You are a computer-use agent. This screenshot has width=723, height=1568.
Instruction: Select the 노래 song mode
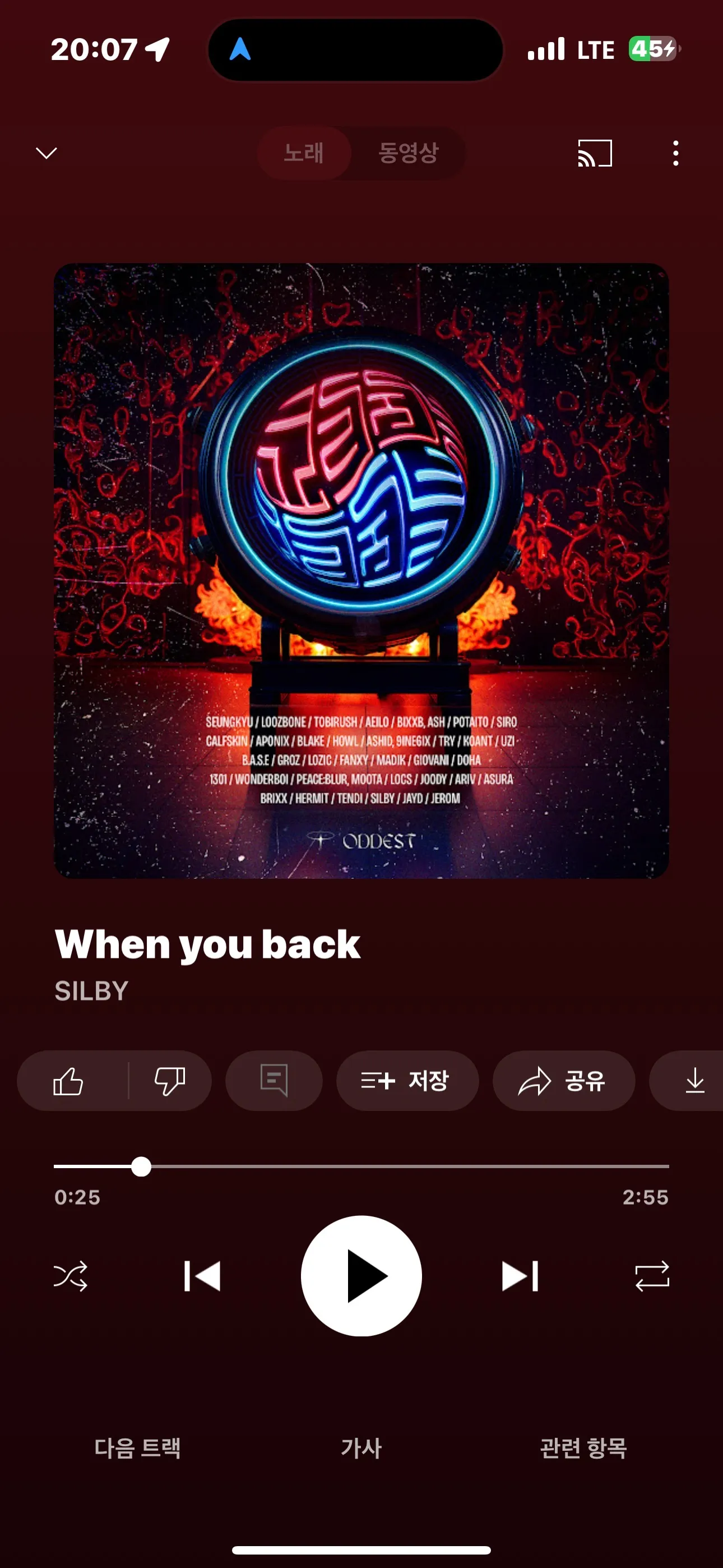(304, 153)
